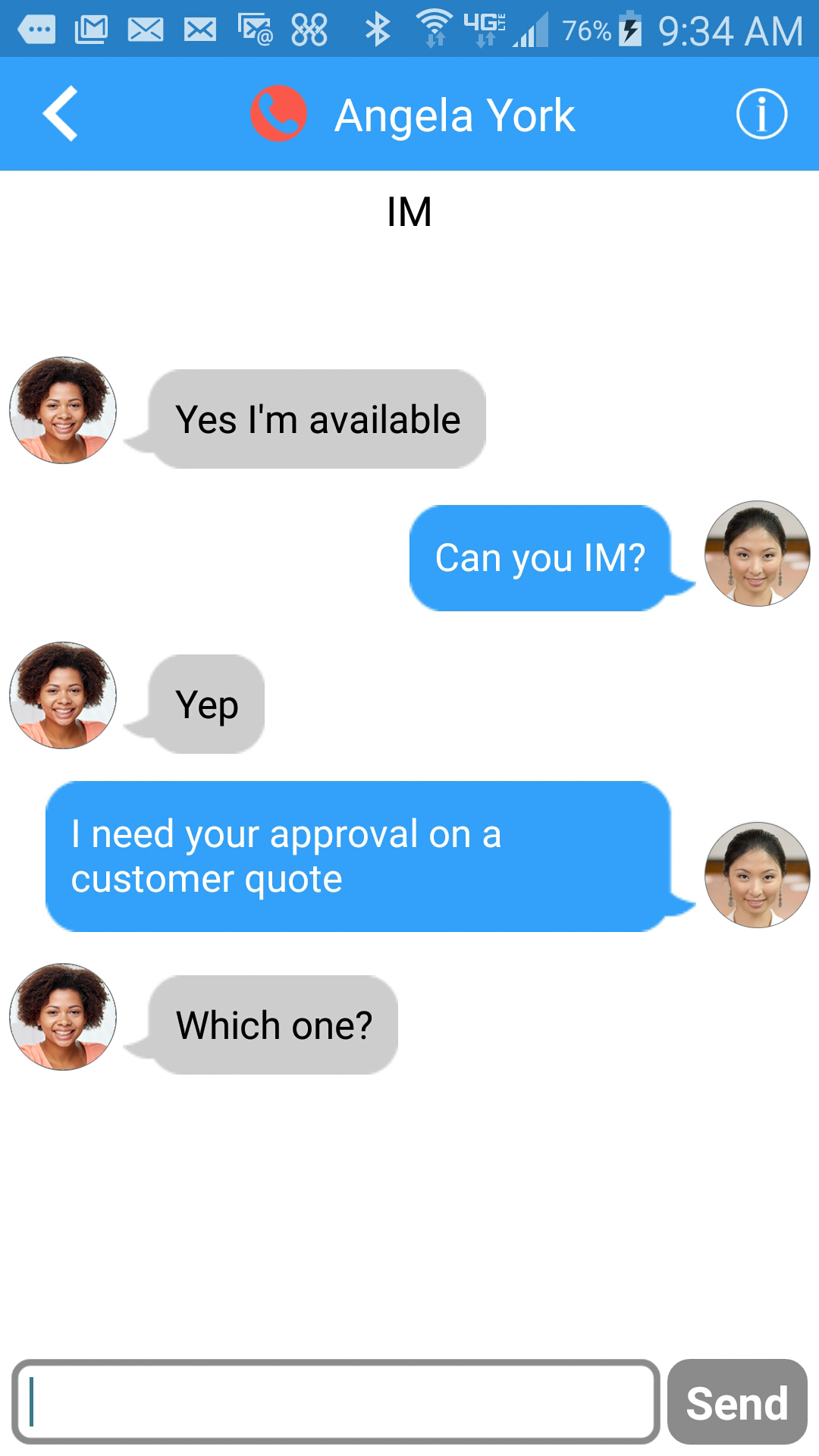Go back using the header arrow
Viewport: 819px width, 1456px height.
(x=61, y=114)
